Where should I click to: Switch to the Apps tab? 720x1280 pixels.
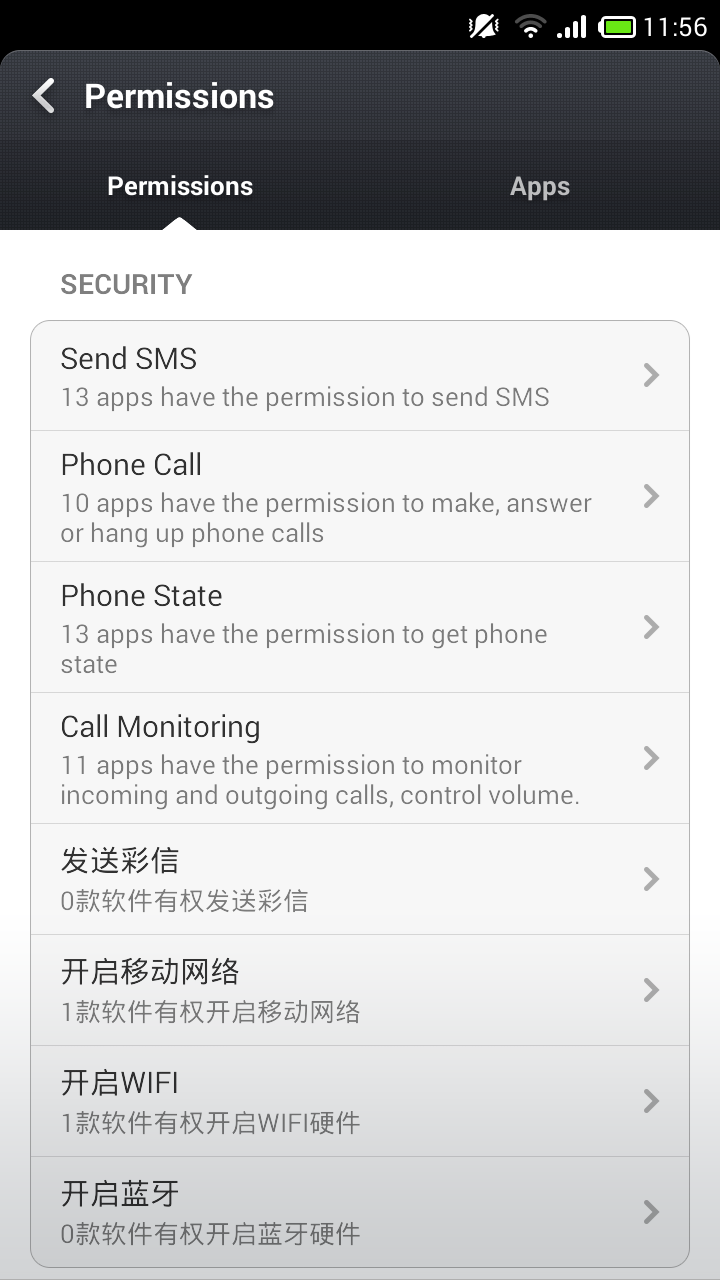click(540, 187)
